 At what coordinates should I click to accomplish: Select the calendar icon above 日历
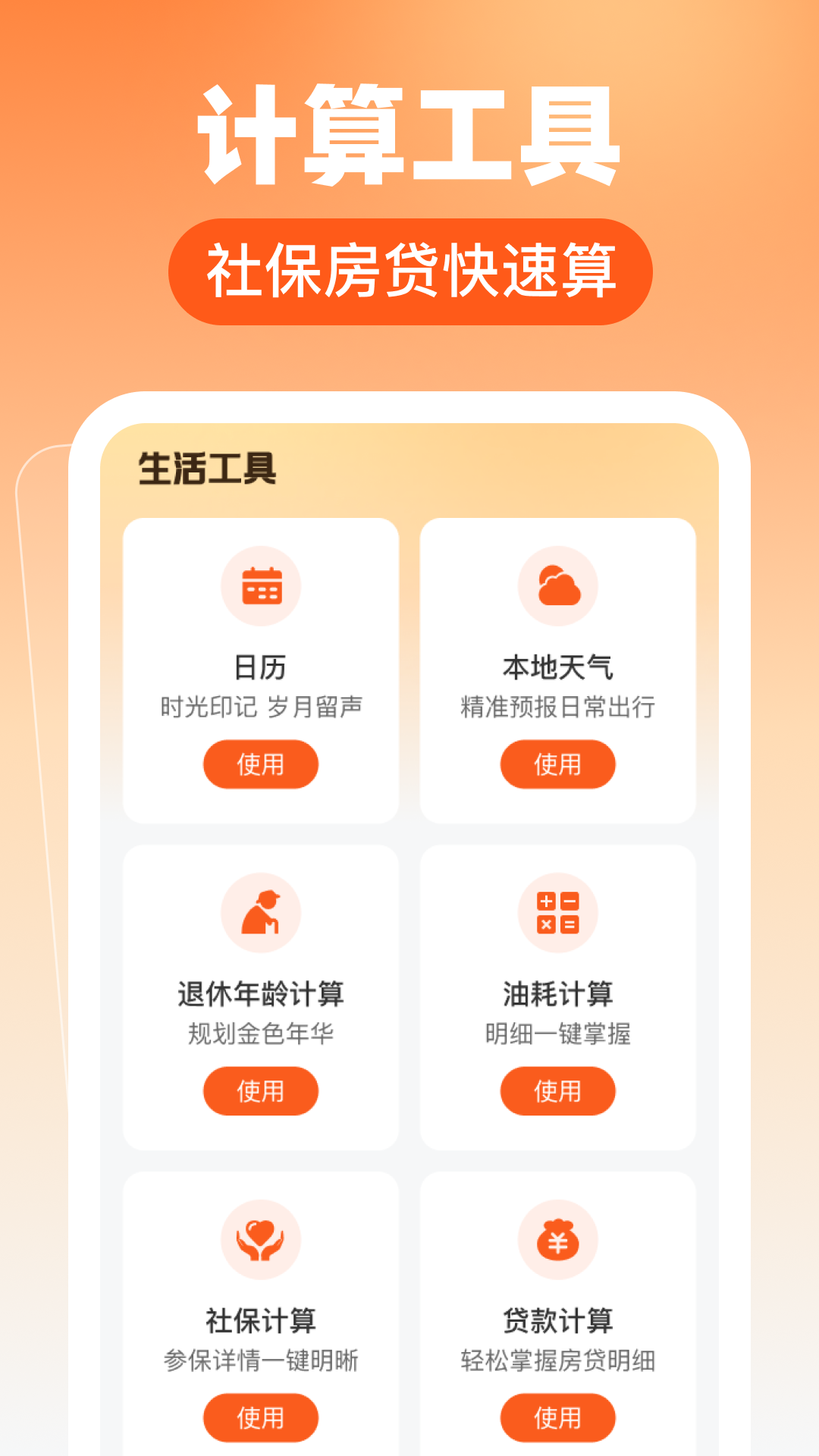tap(262, 584)
